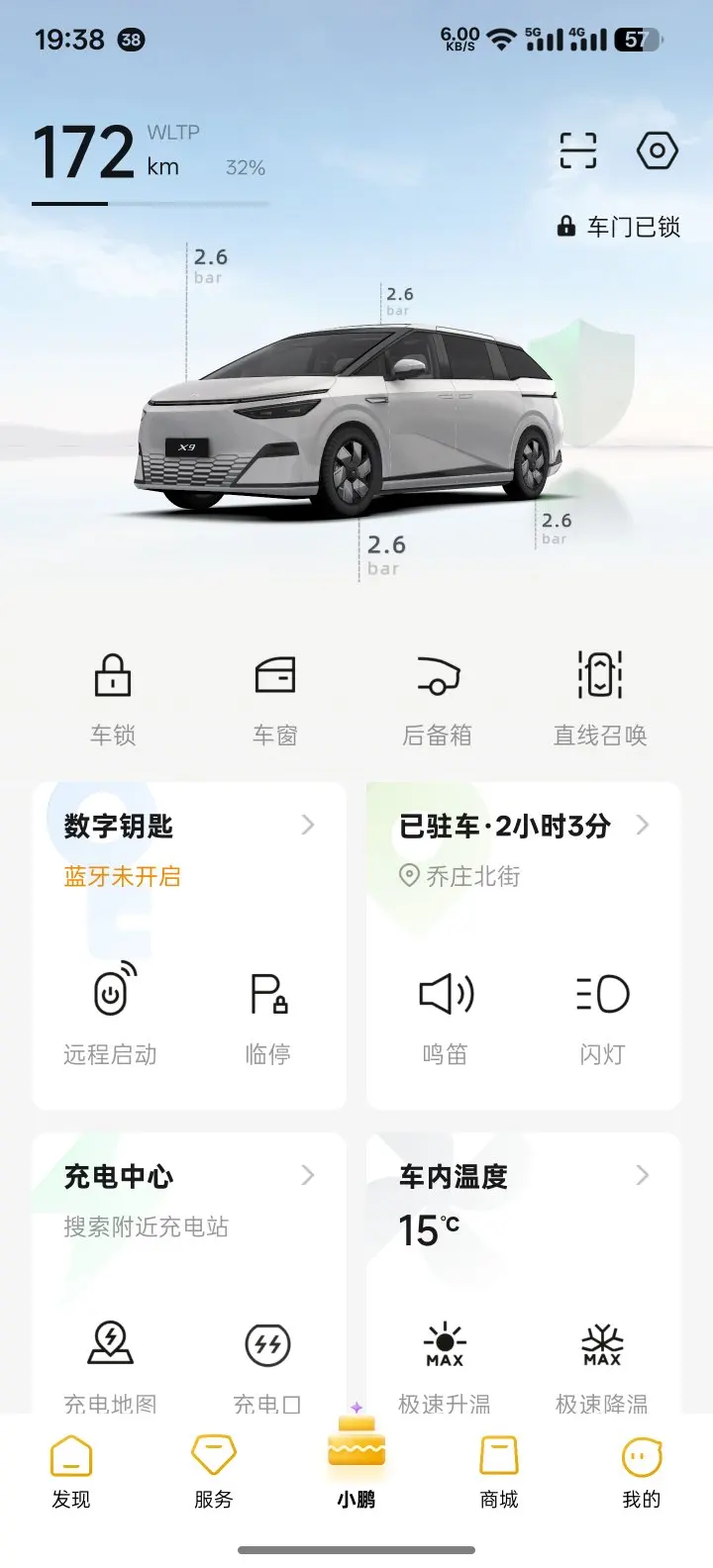Start 直线召唤 straight-line summon
713x1568 pixels.
tap(600, 697)
